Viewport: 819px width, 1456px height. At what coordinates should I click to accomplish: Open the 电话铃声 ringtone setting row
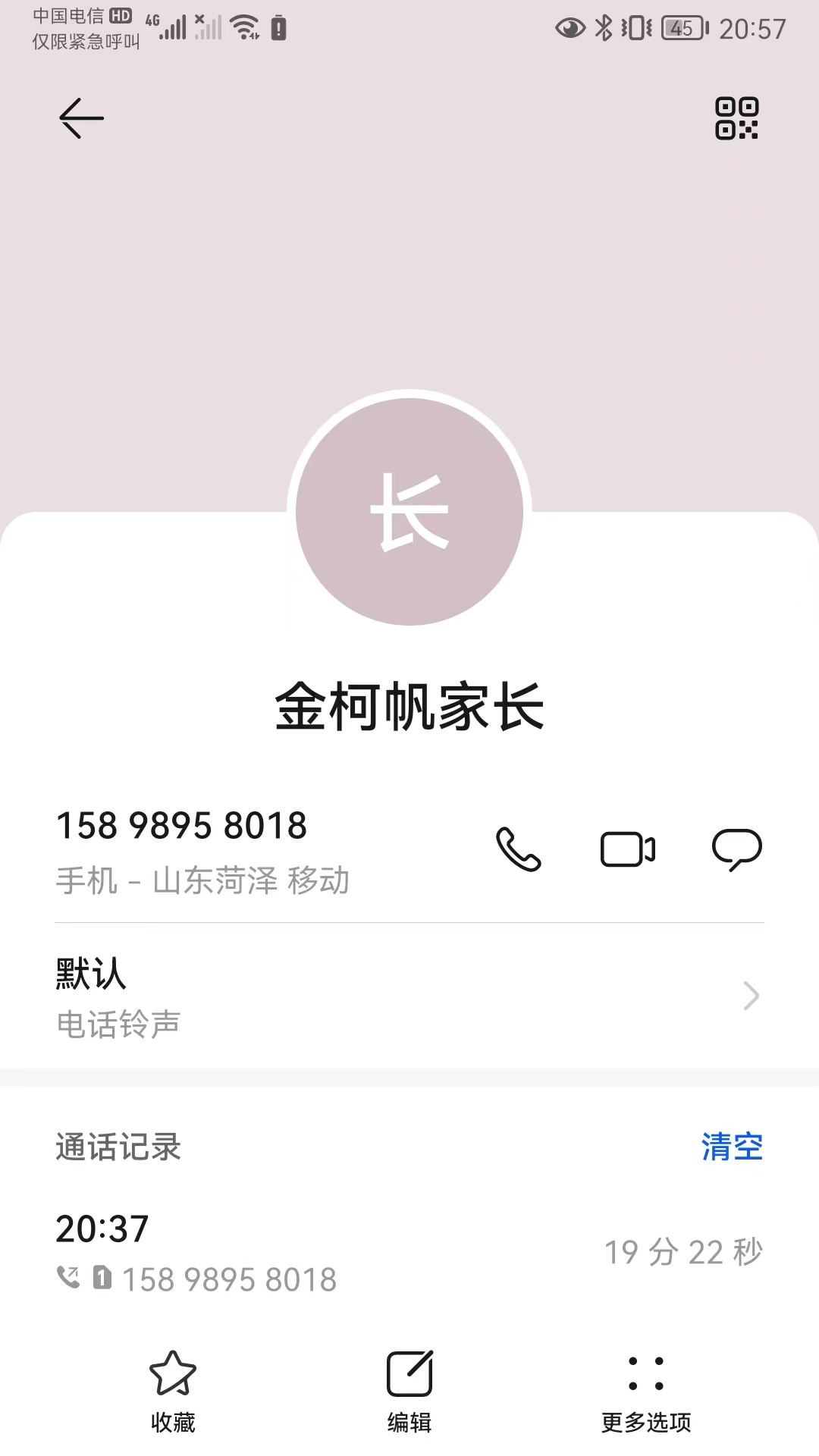point(409,996)
